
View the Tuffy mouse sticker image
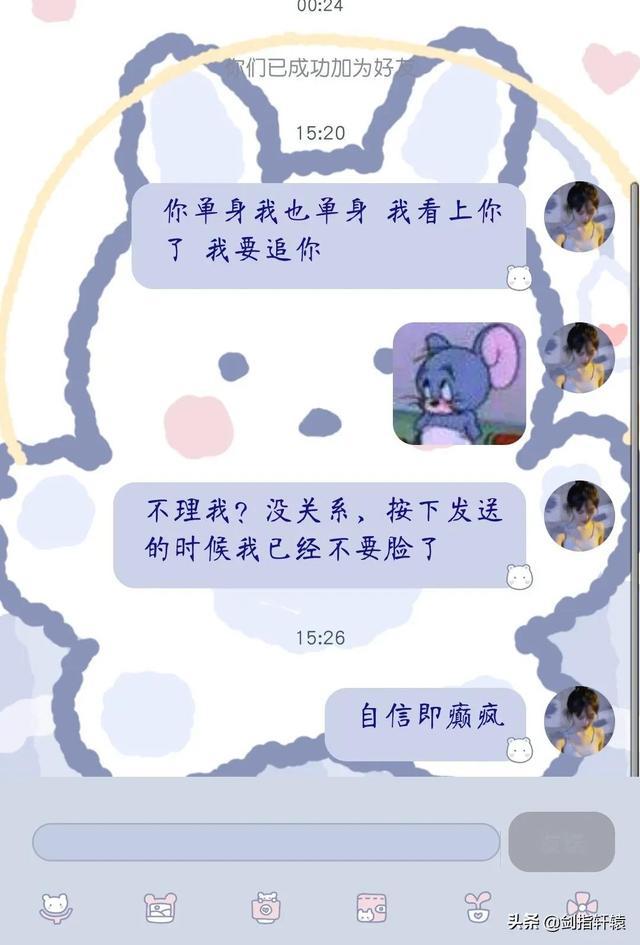point(459,383)
